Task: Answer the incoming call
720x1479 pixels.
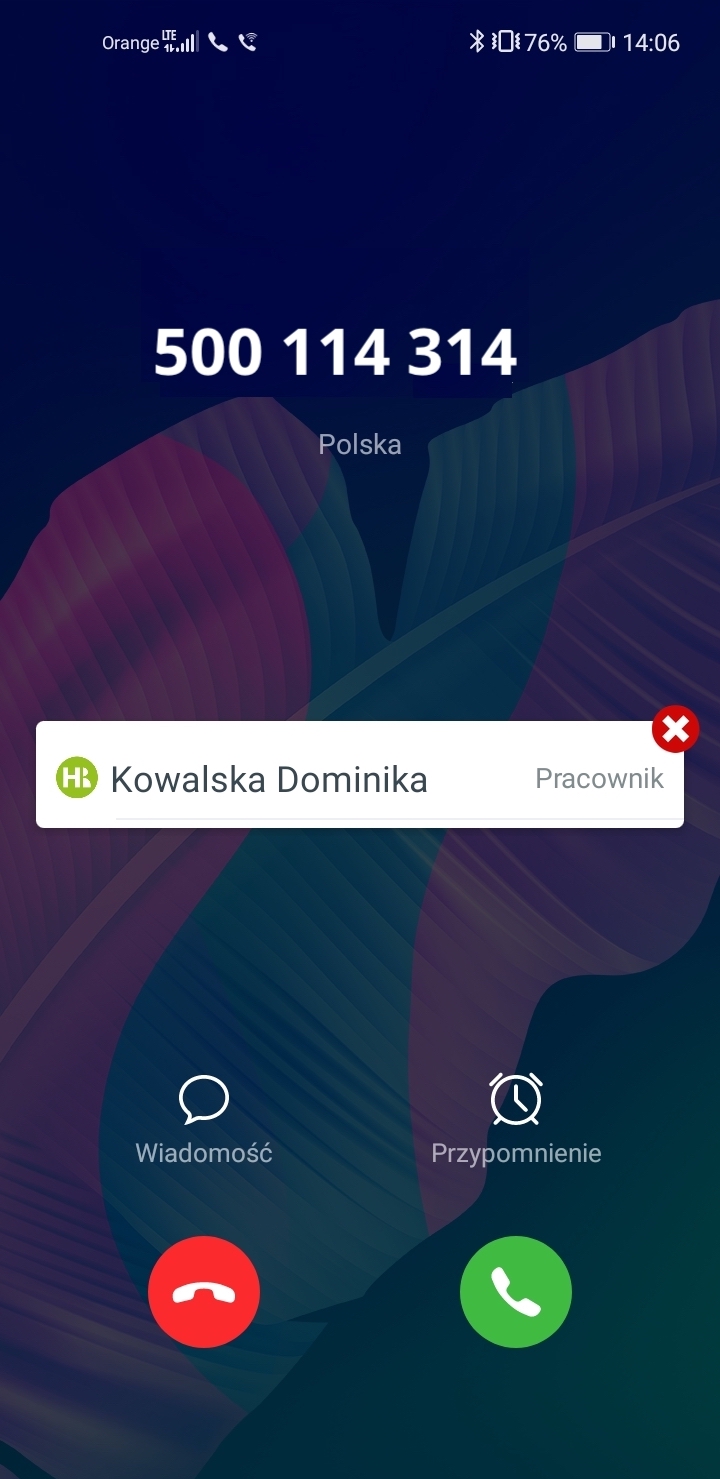Action: pos(515,1292)
